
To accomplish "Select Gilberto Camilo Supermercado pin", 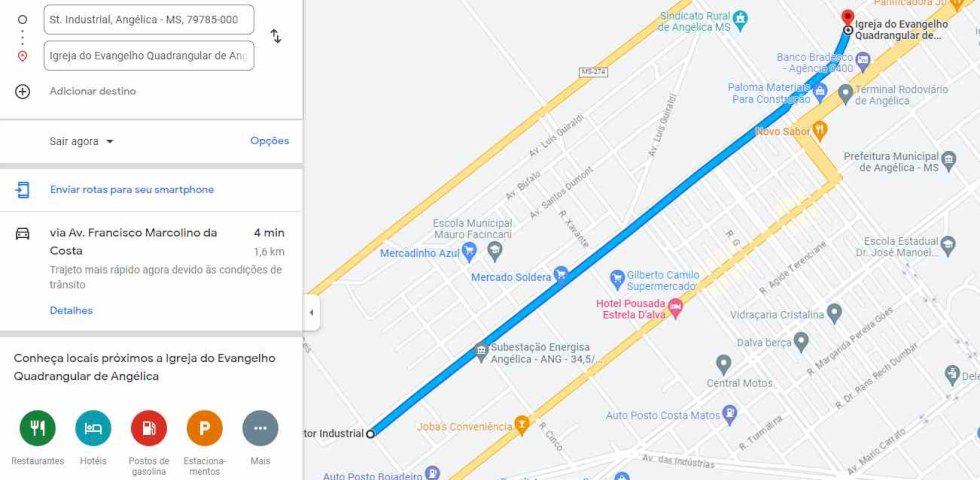I will (x=617, y=276).
